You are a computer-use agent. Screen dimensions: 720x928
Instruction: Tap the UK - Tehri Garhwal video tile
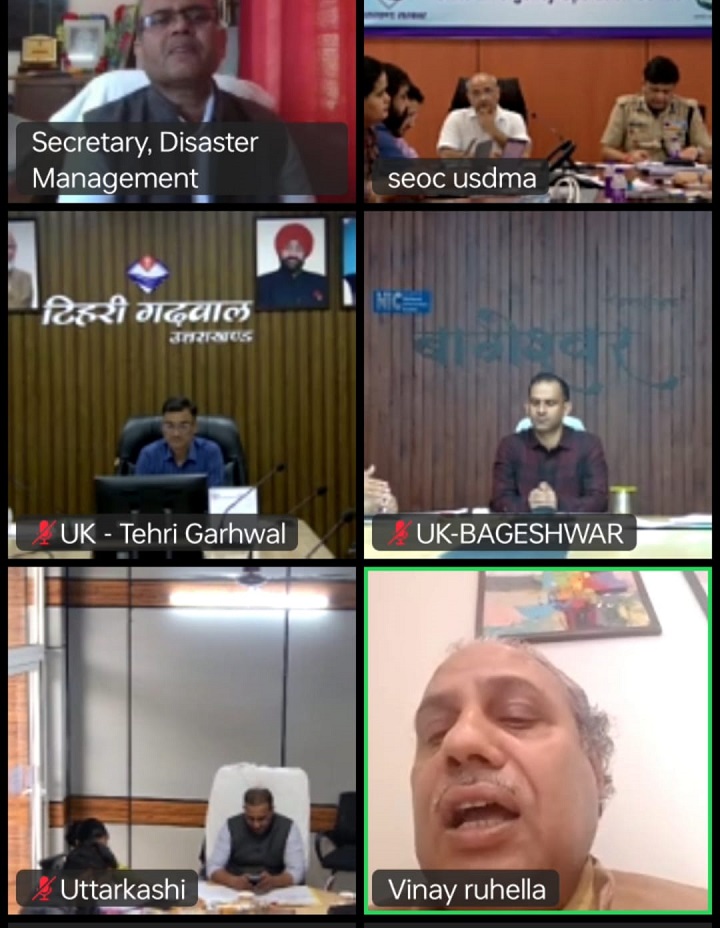(181, 384)
